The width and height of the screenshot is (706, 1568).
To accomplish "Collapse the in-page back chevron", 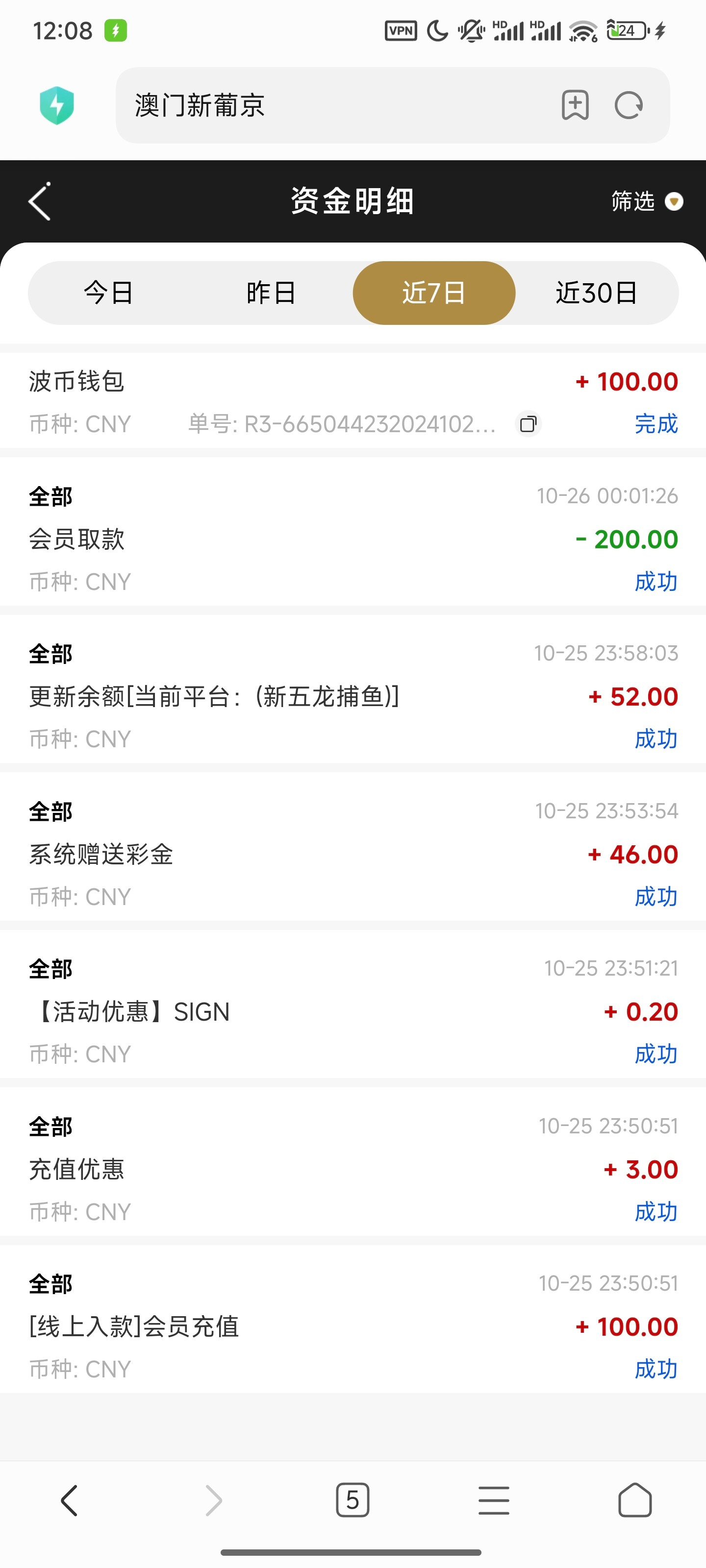I will click(x=39, y=201).
